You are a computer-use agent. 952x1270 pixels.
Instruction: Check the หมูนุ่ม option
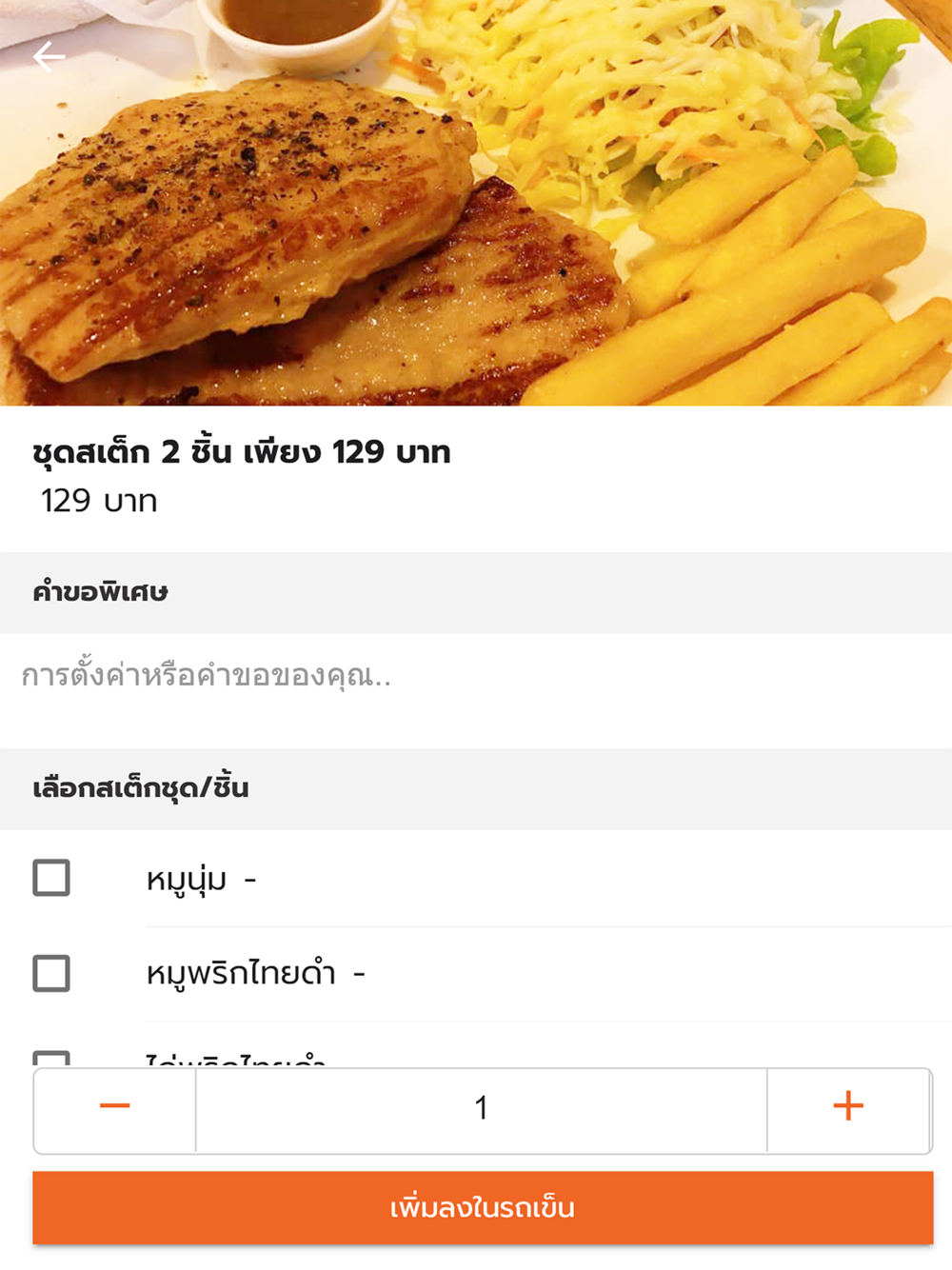point(51,878)
